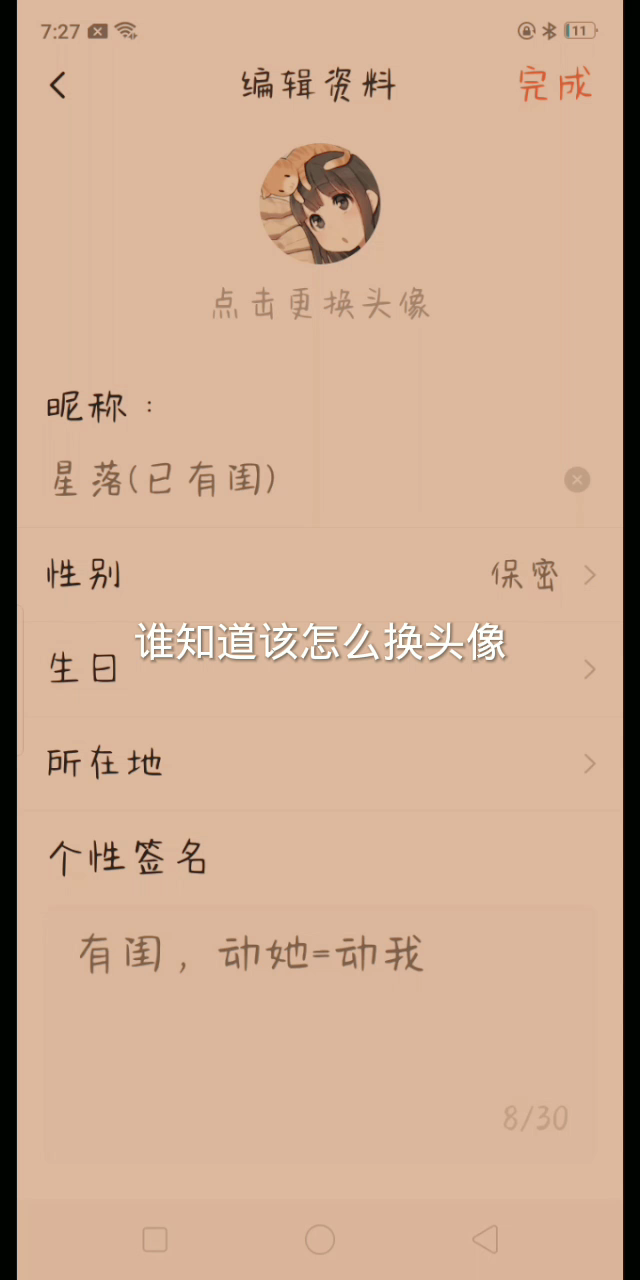This screenshot has height=1280, width=640.
Task: Edit the 昵称 text field
Action: (x=300, y=480)
